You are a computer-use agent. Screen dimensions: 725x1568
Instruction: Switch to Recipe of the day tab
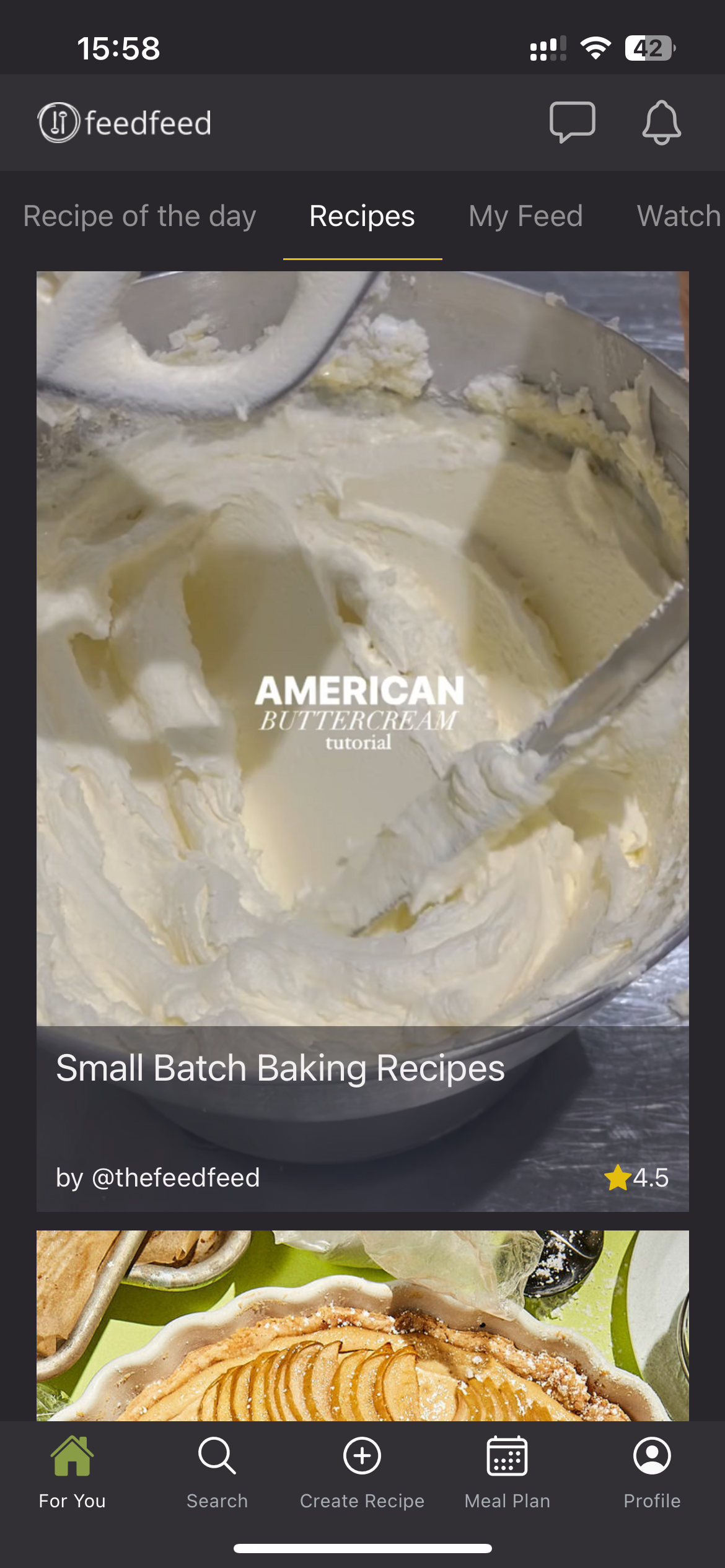tap(139, 216)
